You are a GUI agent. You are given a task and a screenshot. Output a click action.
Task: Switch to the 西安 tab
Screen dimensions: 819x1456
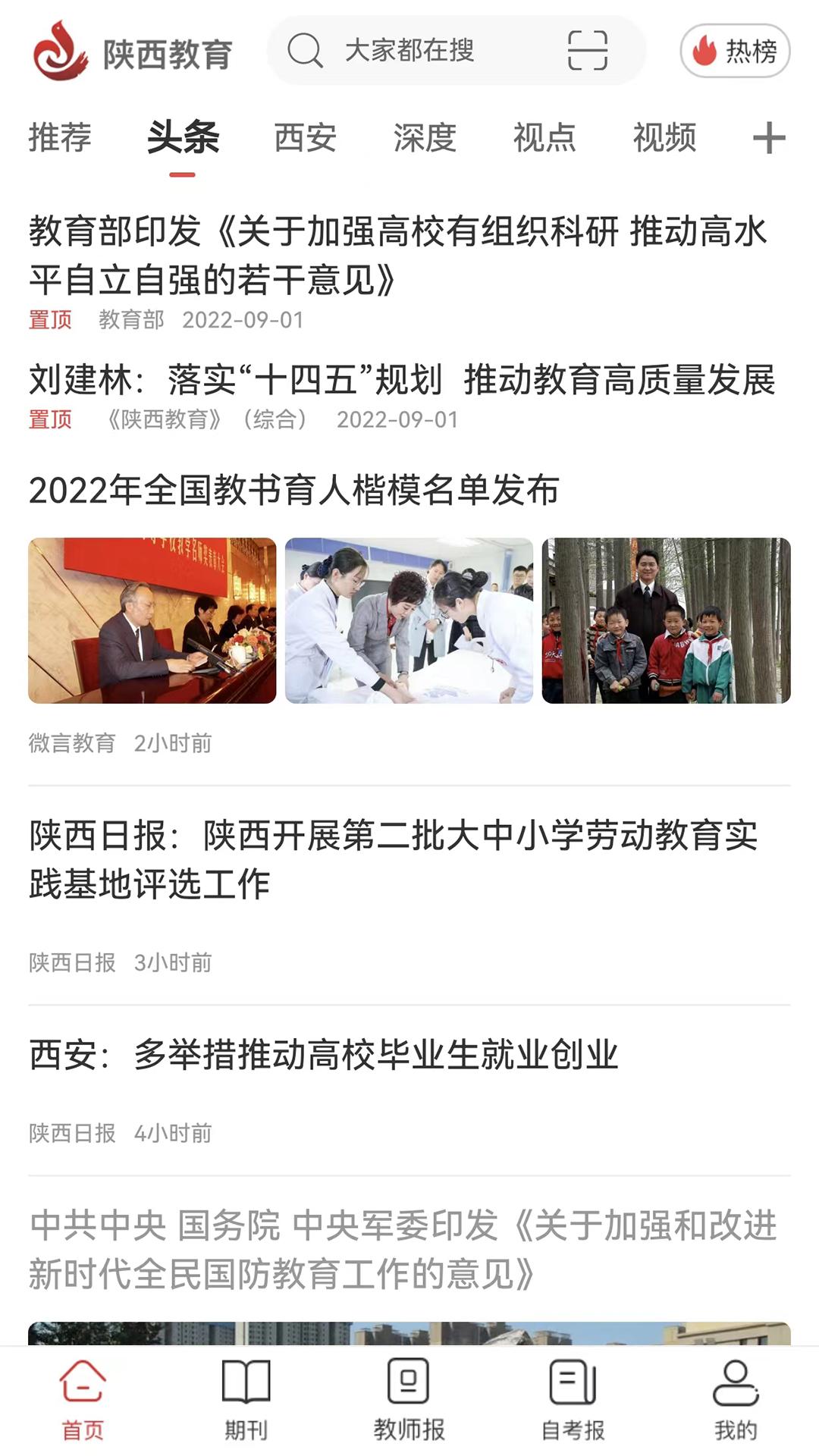pyautogui.click(x=305, y=138)
